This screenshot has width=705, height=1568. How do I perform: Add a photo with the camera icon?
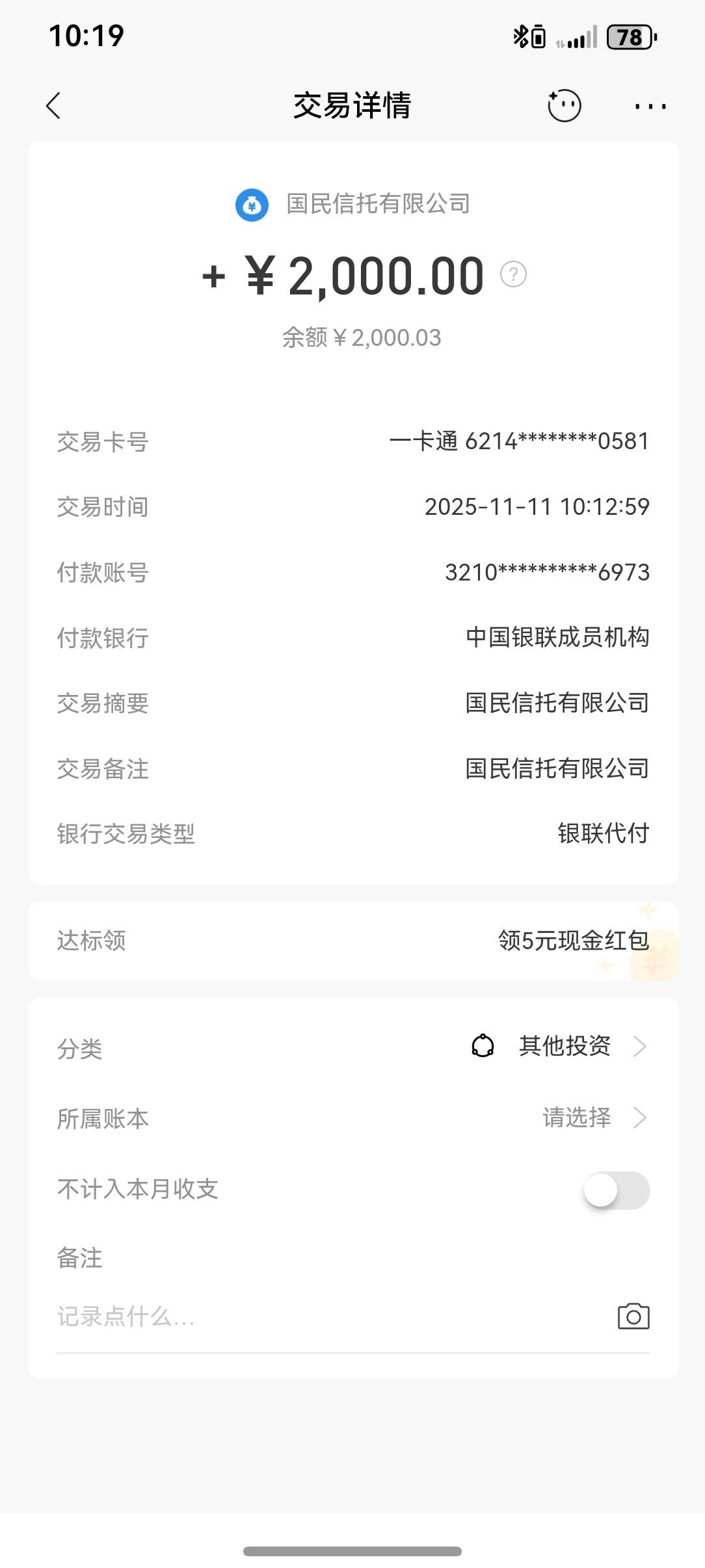click(633, 1316)
